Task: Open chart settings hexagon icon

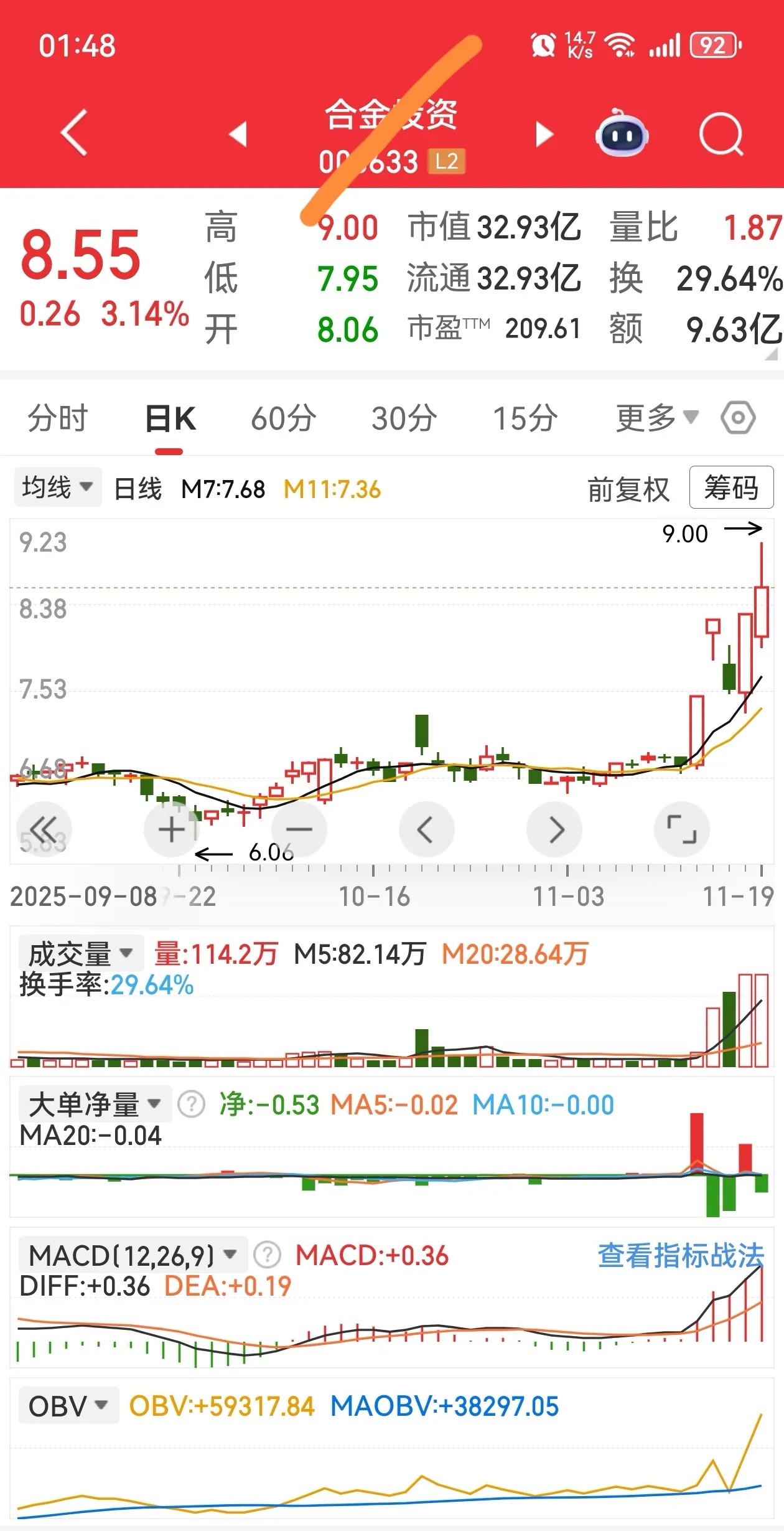Action: tap(738, 418)
